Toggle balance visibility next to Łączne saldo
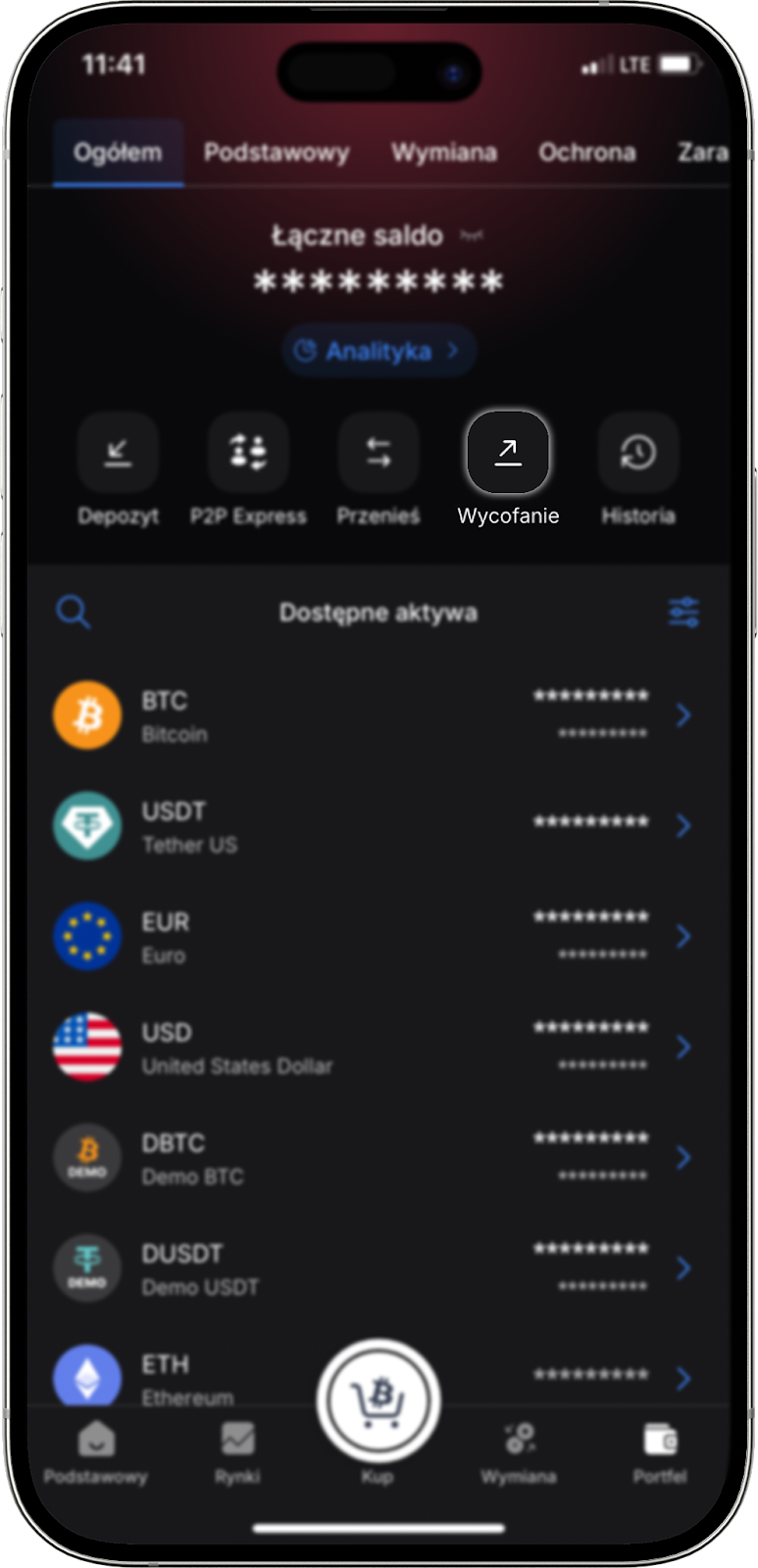The height and width of the screenshot is (1568, 758). (473, 236)
